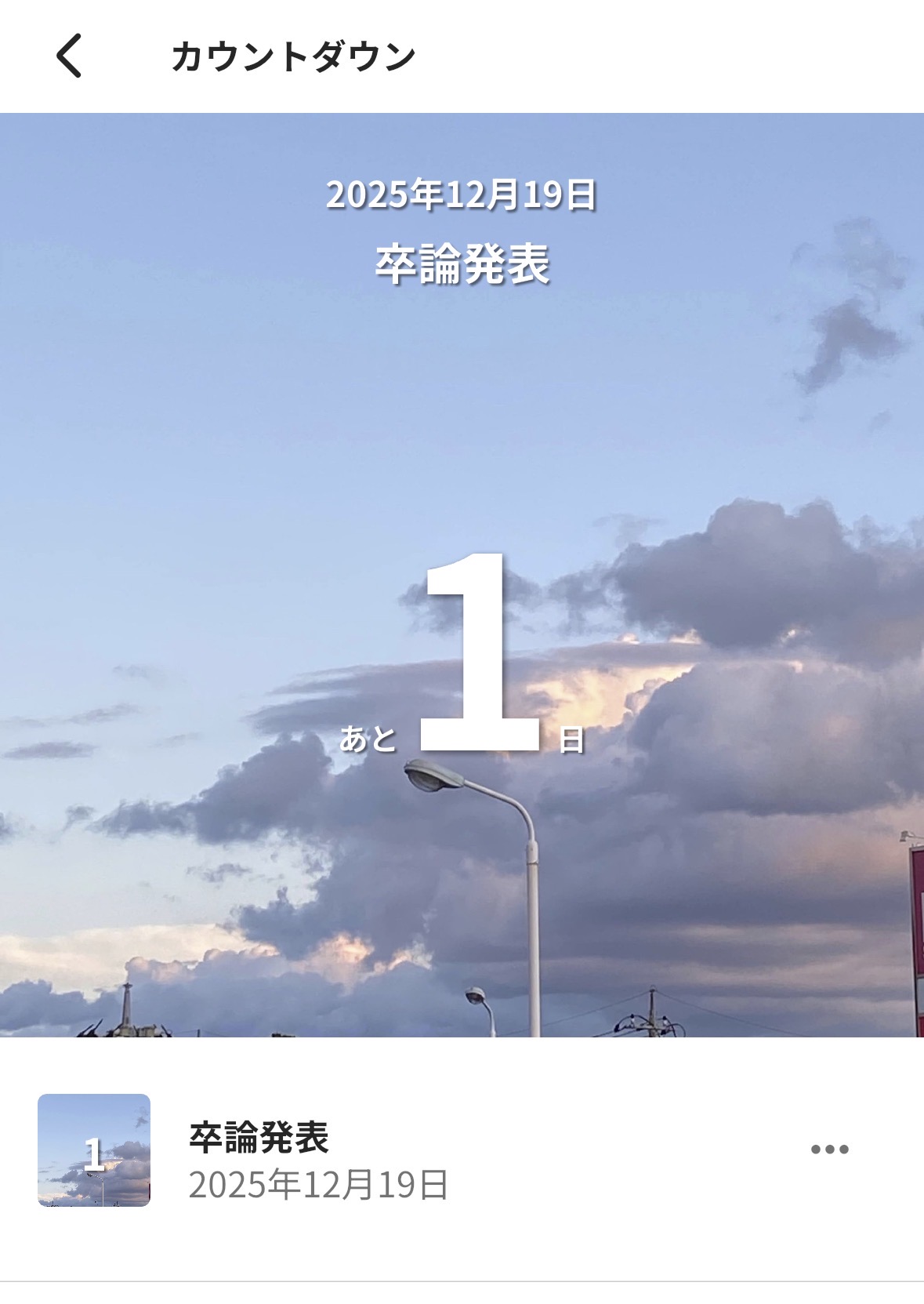Go back from the カウントダウン screen
The width and height of the screenshot is (924, 1304).
pyautogui.click(x=69, y=56)
